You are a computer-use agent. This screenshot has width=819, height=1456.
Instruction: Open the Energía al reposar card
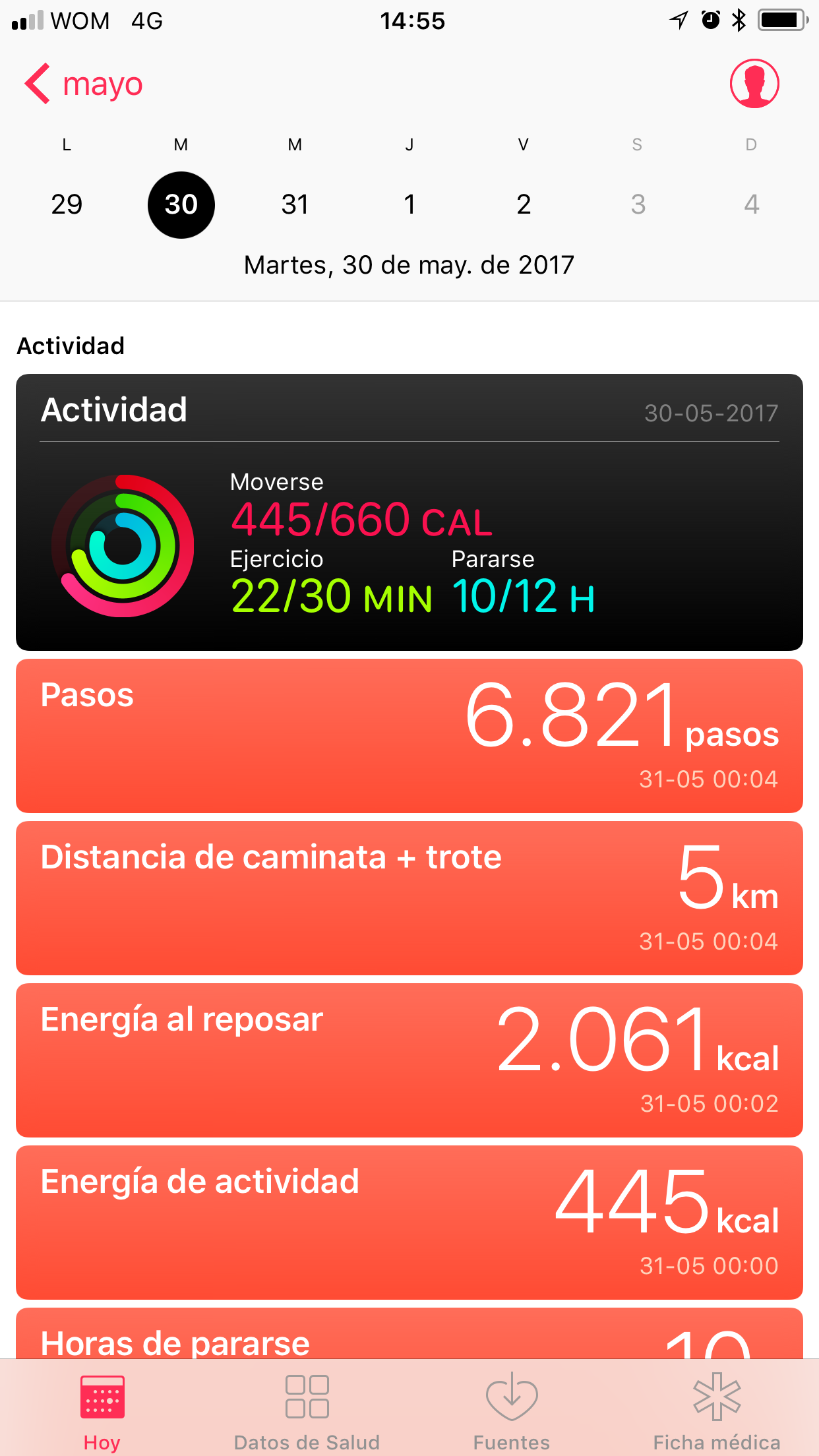[x=409, y=1060]
